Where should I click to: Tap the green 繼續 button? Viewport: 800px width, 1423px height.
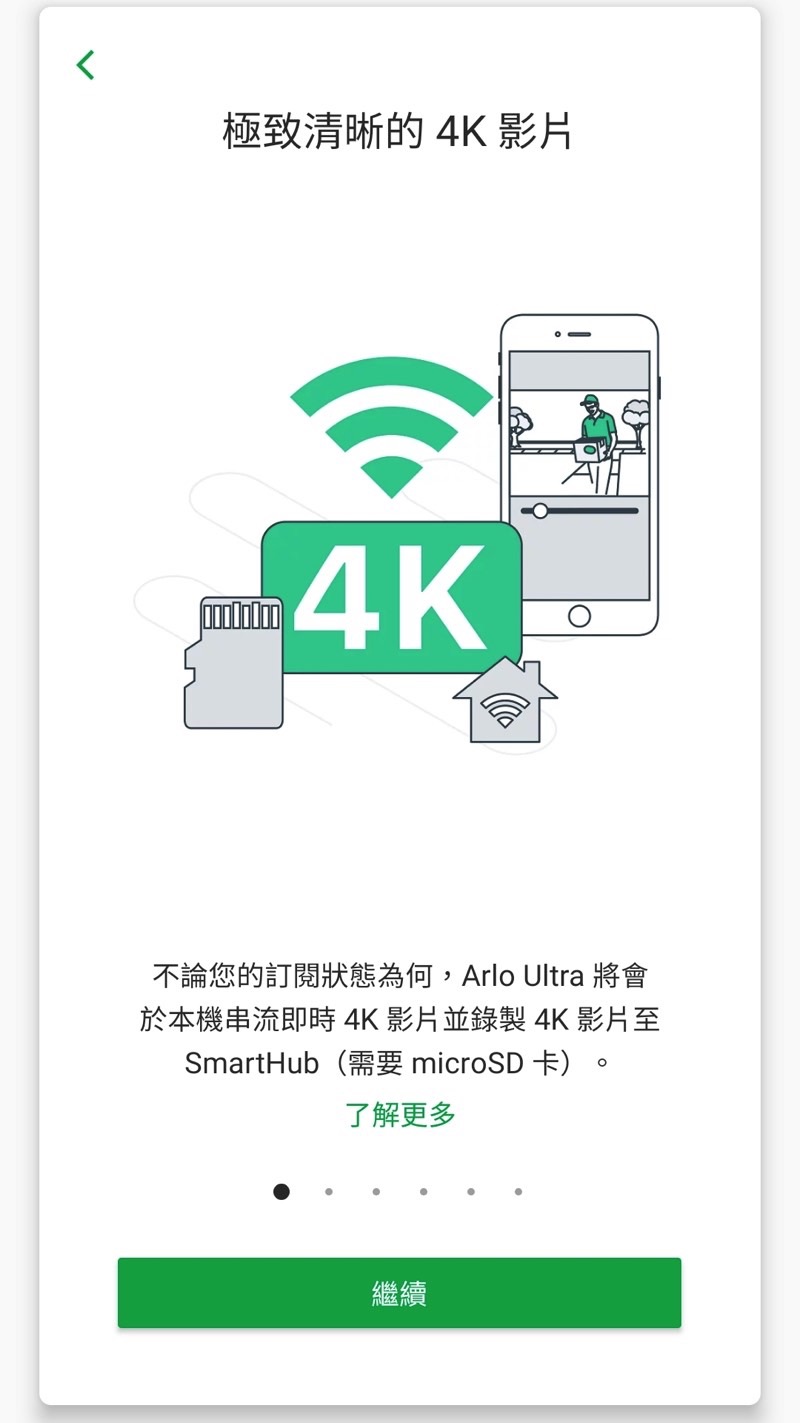pos(399,1293)
